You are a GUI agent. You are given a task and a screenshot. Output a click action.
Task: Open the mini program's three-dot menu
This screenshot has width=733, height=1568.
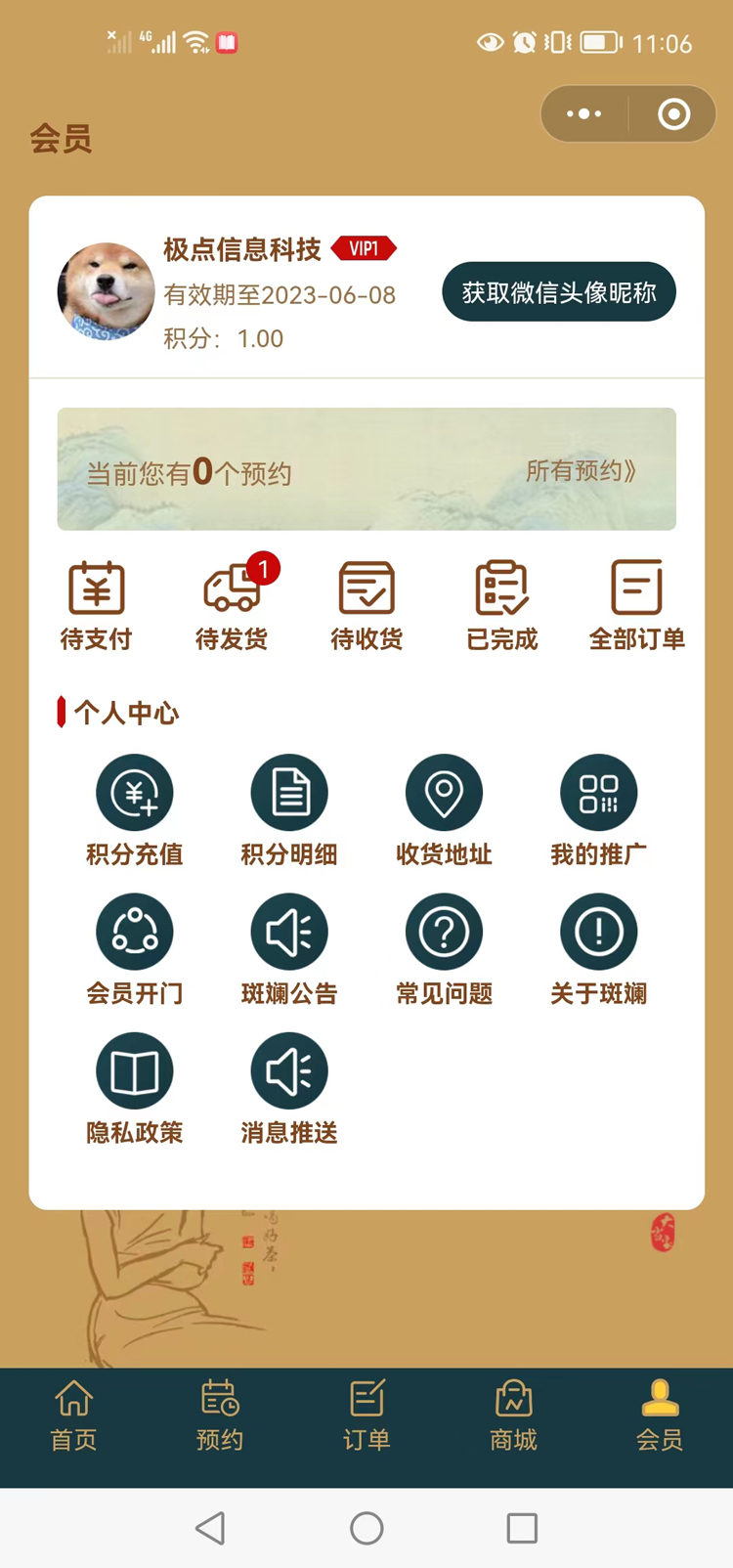click(x=584, y=114)
